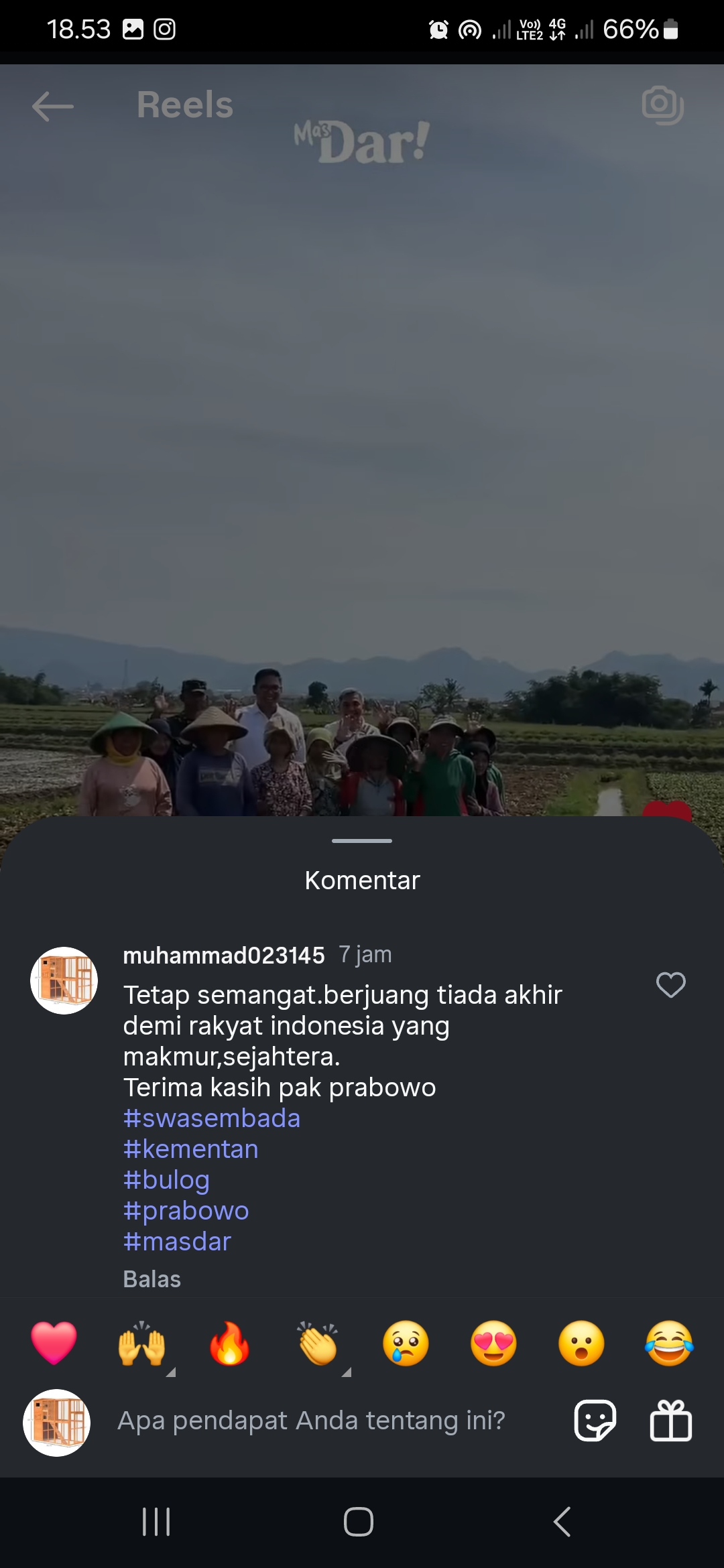724x1568 pixels.
Task: Open the #kementan hashtag
Action: (x=190, y=1149)
